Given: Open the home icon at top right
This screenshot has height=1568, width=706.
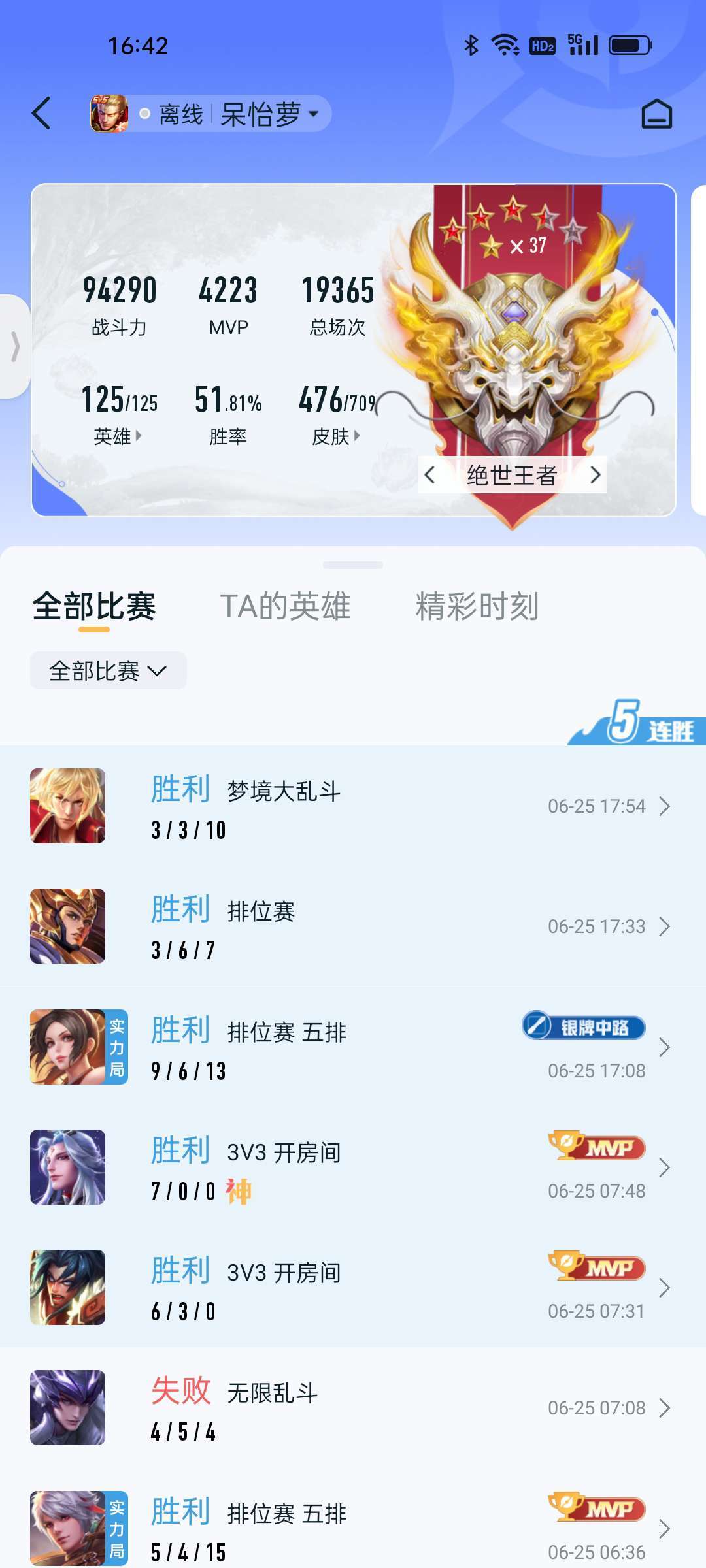Looking at the screenshot, I should [656, 114].
